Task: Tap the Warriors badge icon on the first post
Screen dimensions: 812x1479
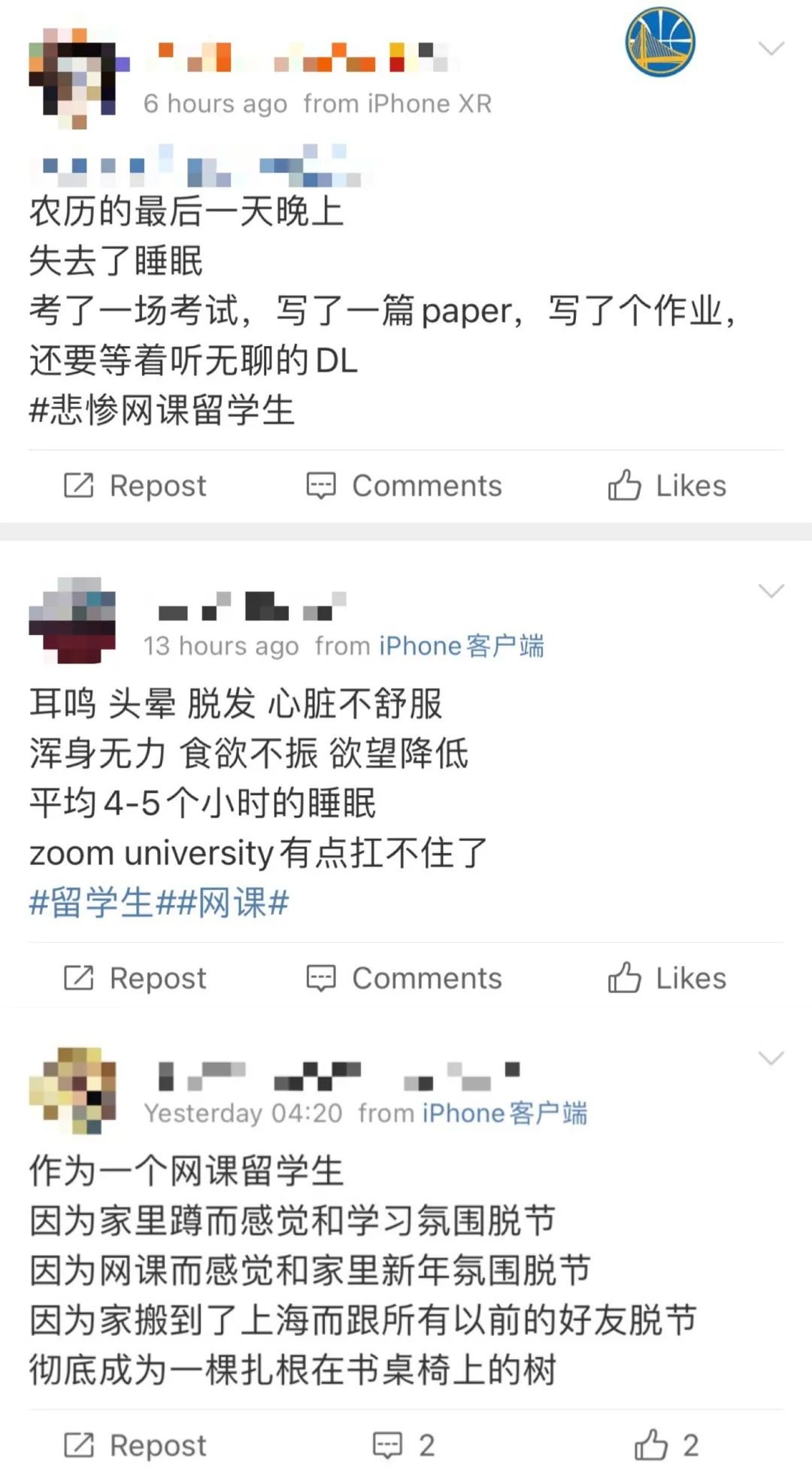Action: point(660,42)
